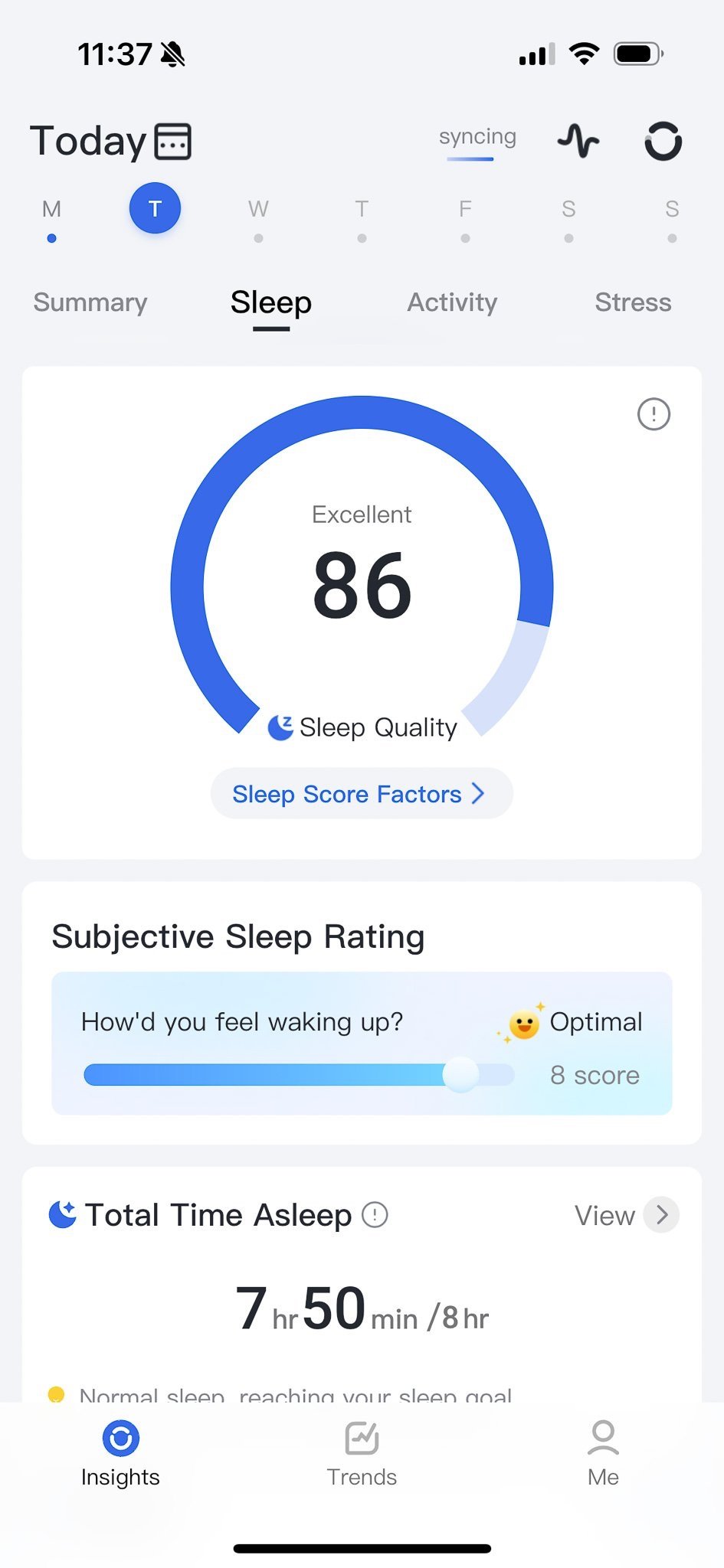Select Monday in the week row
This screenshot has width=724, height=1568.
(x=51, y=210)
